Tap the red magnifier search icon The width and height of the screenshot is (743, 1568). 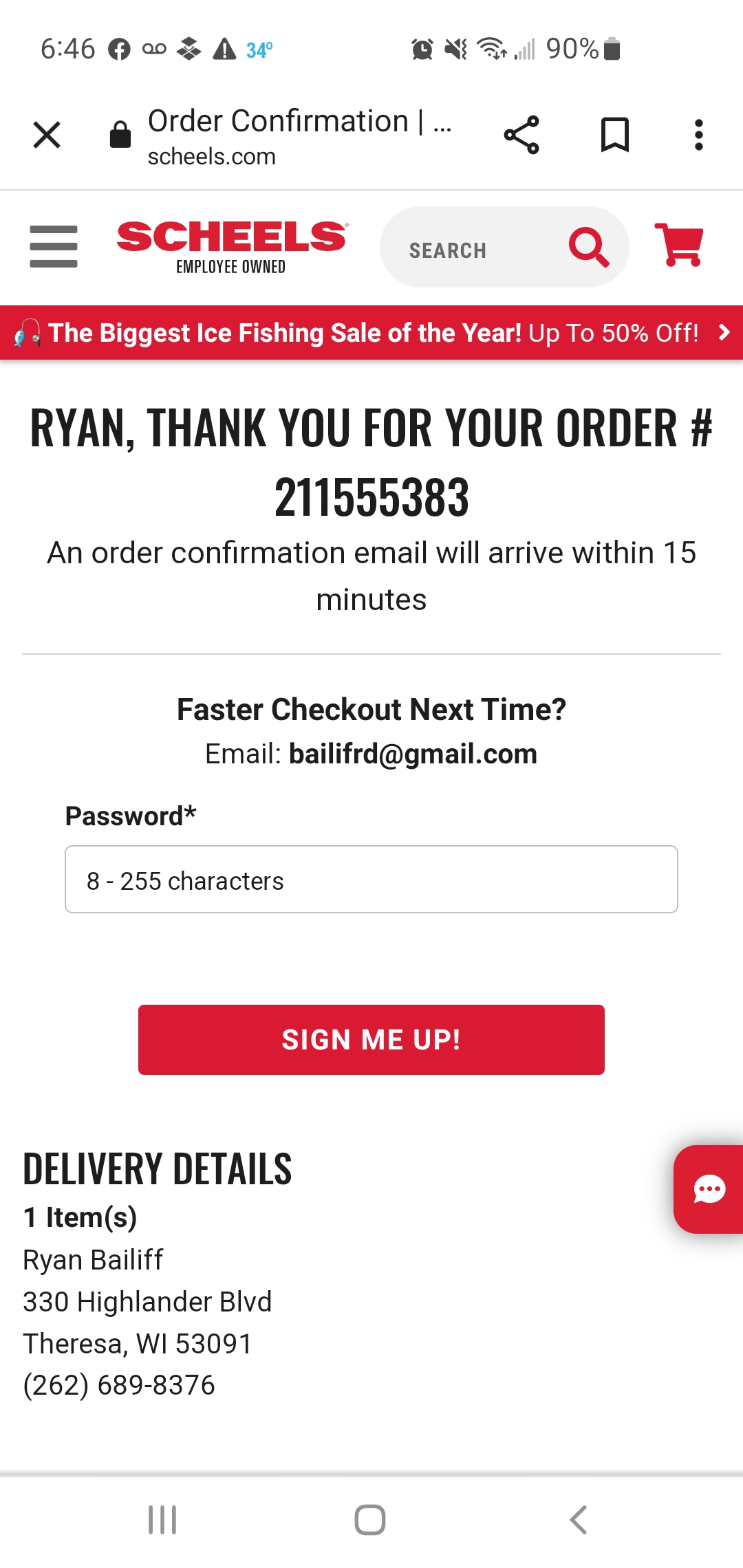589,247
